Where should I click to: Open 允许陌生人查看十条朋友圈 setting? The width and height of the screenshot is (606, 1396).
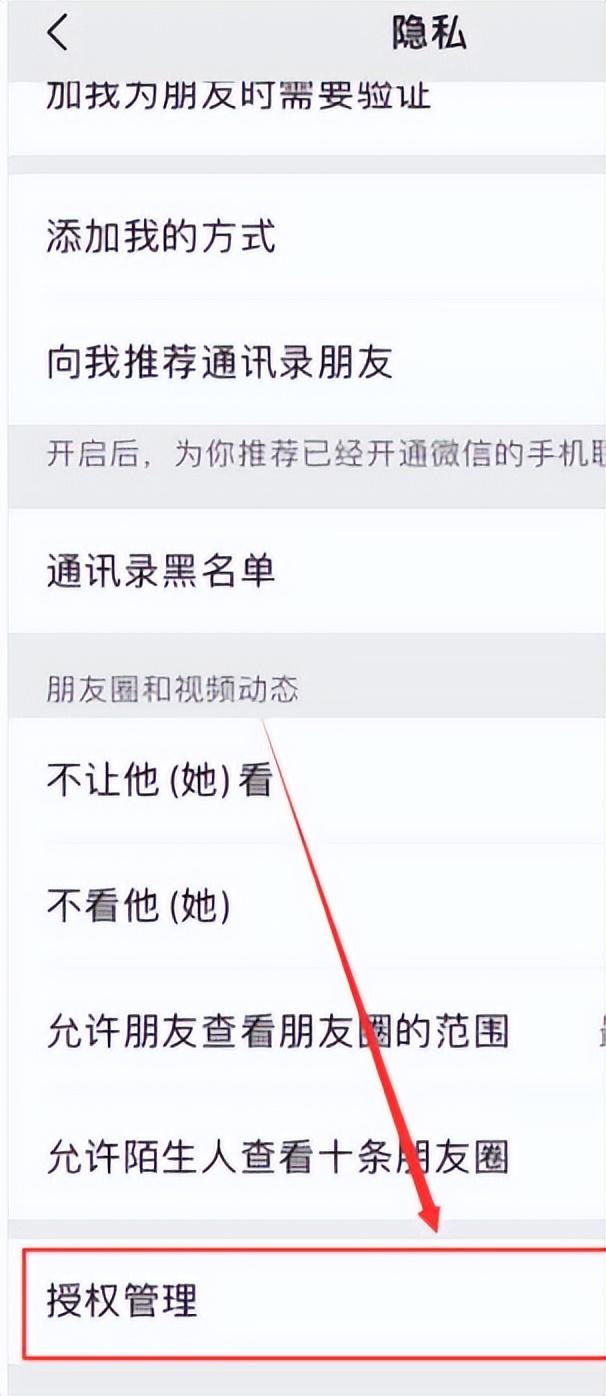point(277,1157)
